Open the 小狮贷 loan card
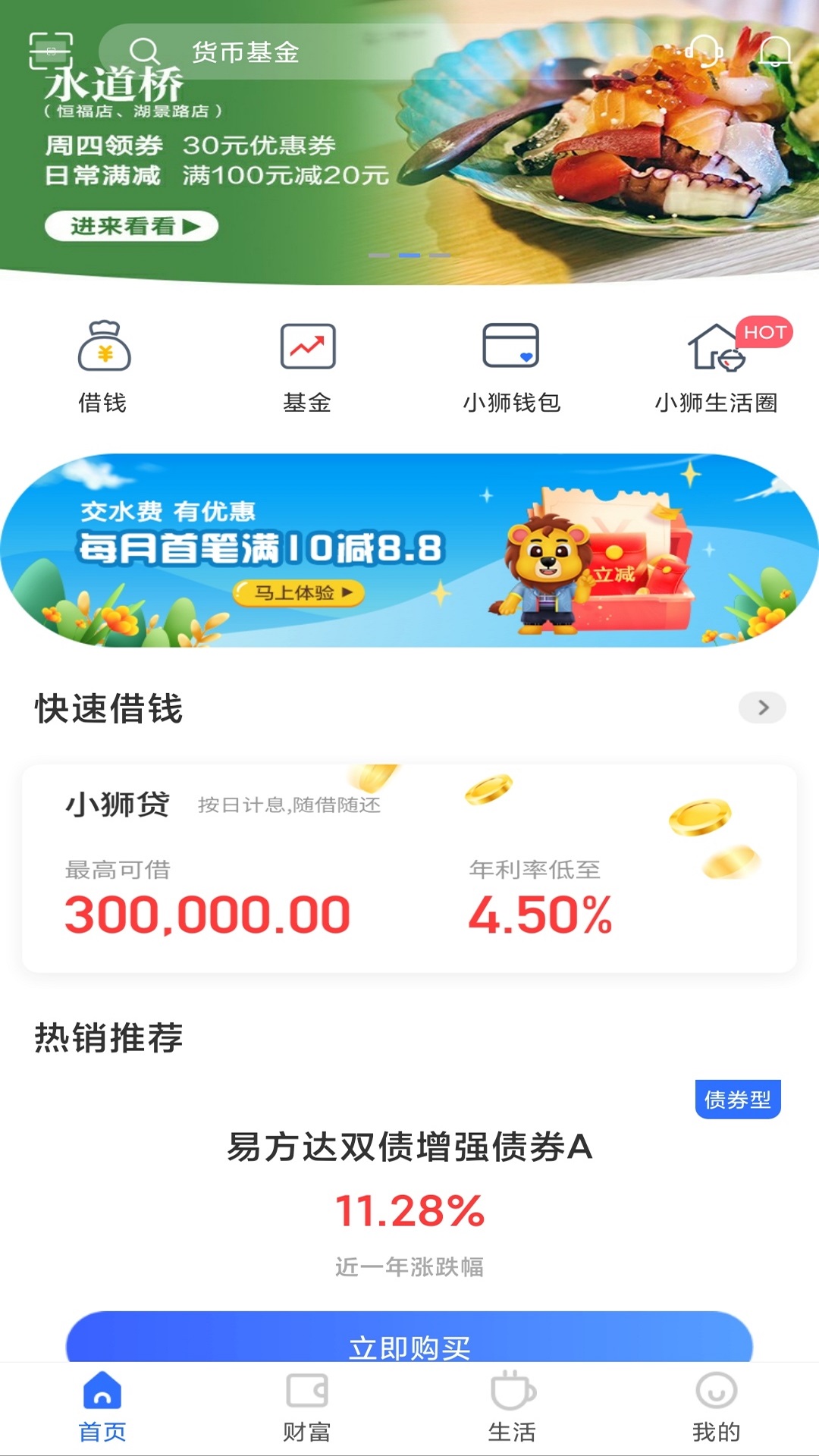819x1456 pixels. (x=409, y=868)
